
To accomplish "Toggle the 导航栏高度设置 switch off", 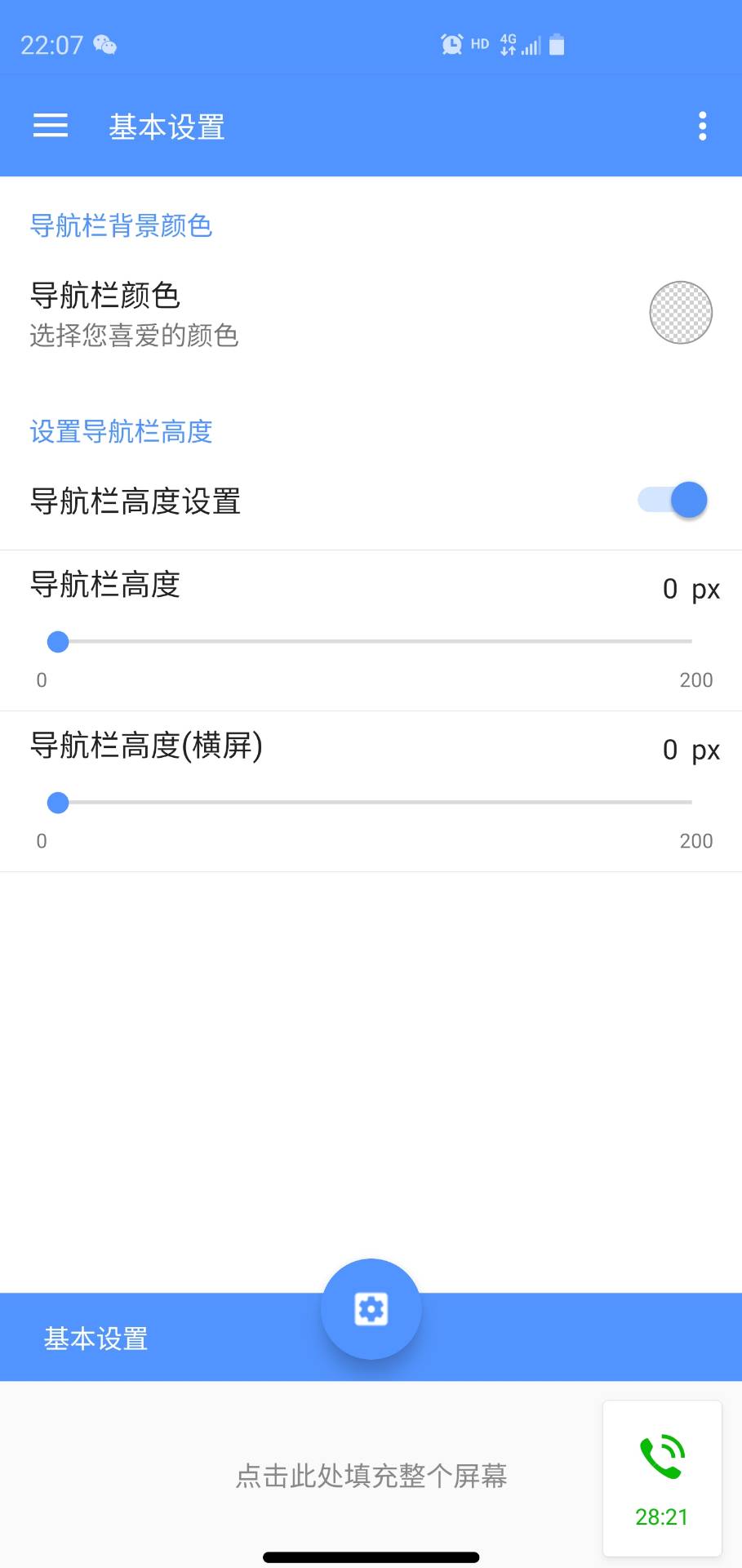I will coord(673,500).
